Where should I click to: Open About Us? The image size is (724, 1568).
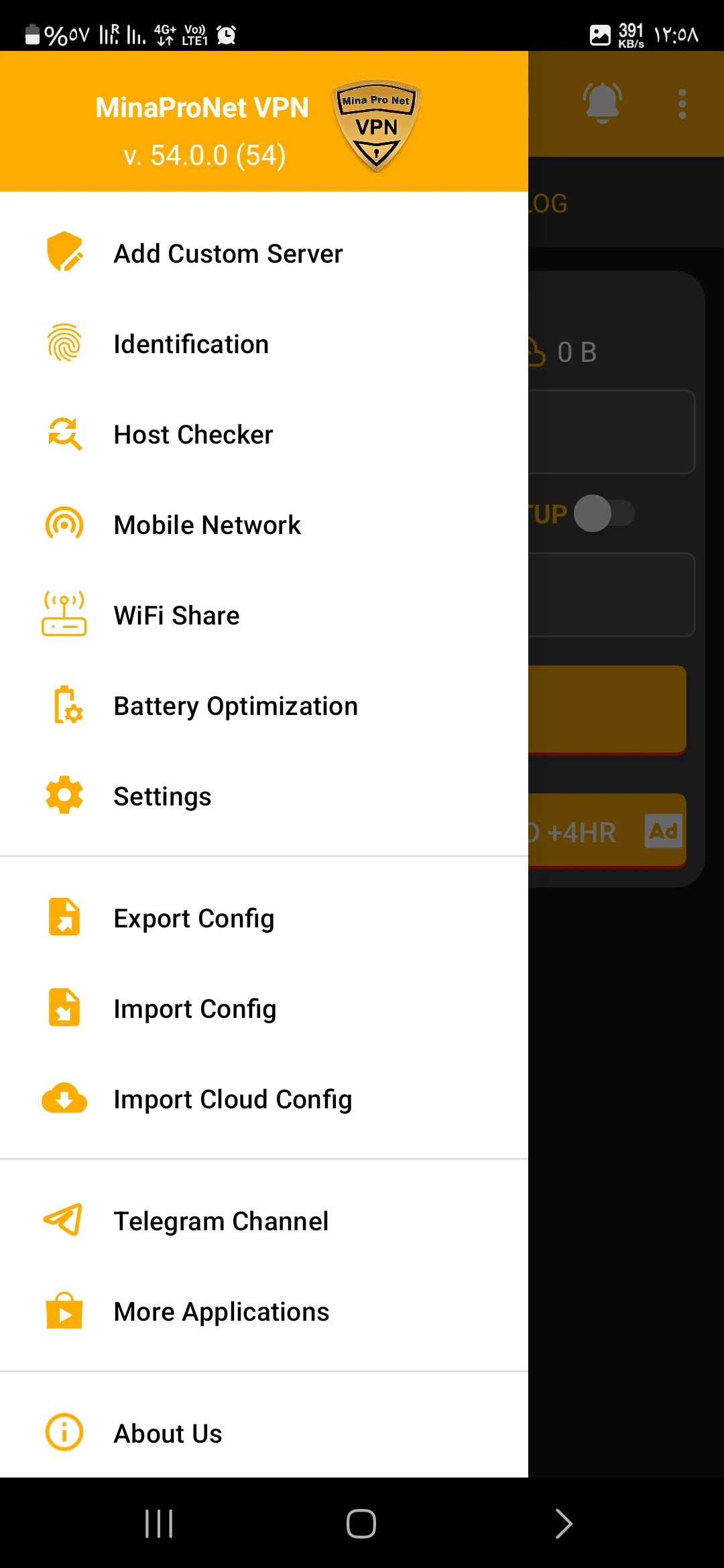[x=264, y=1433]
